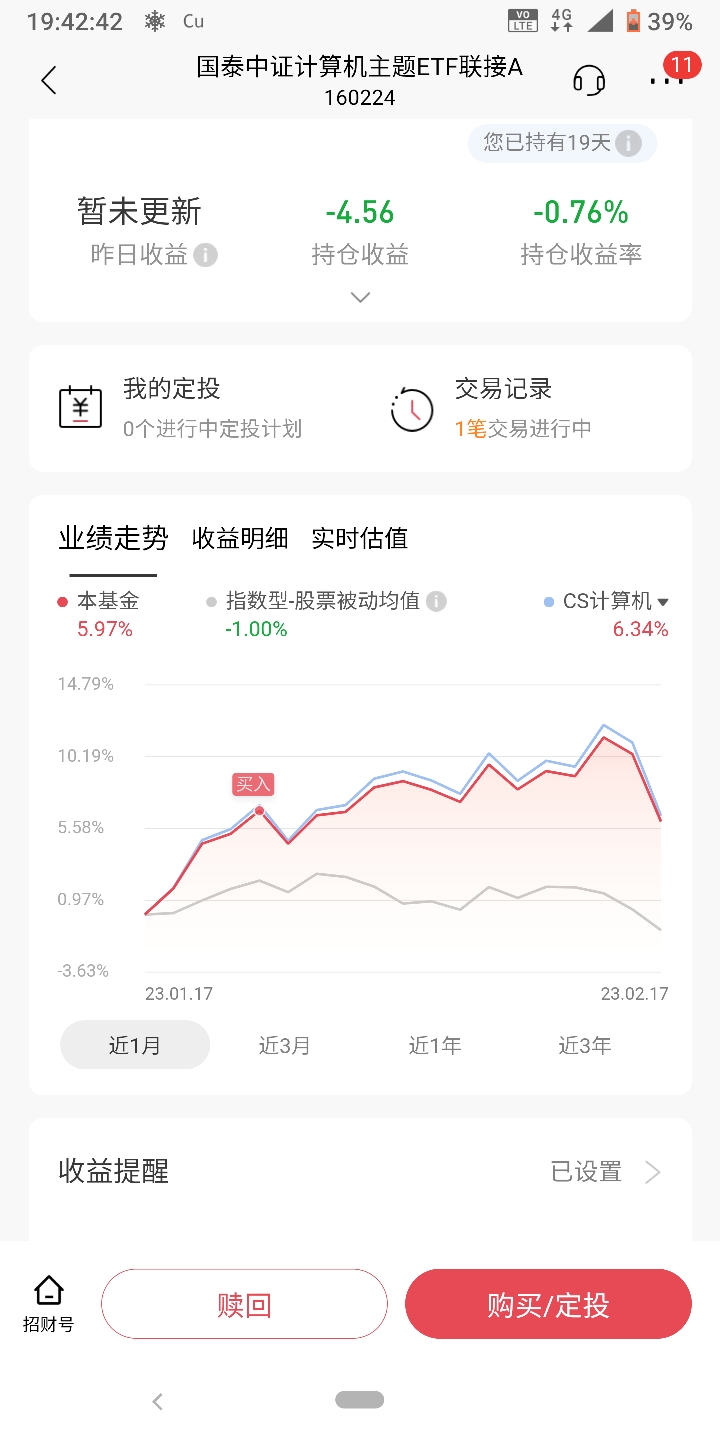
Task: Open 我的定投 plans
Action: [181, 408]
